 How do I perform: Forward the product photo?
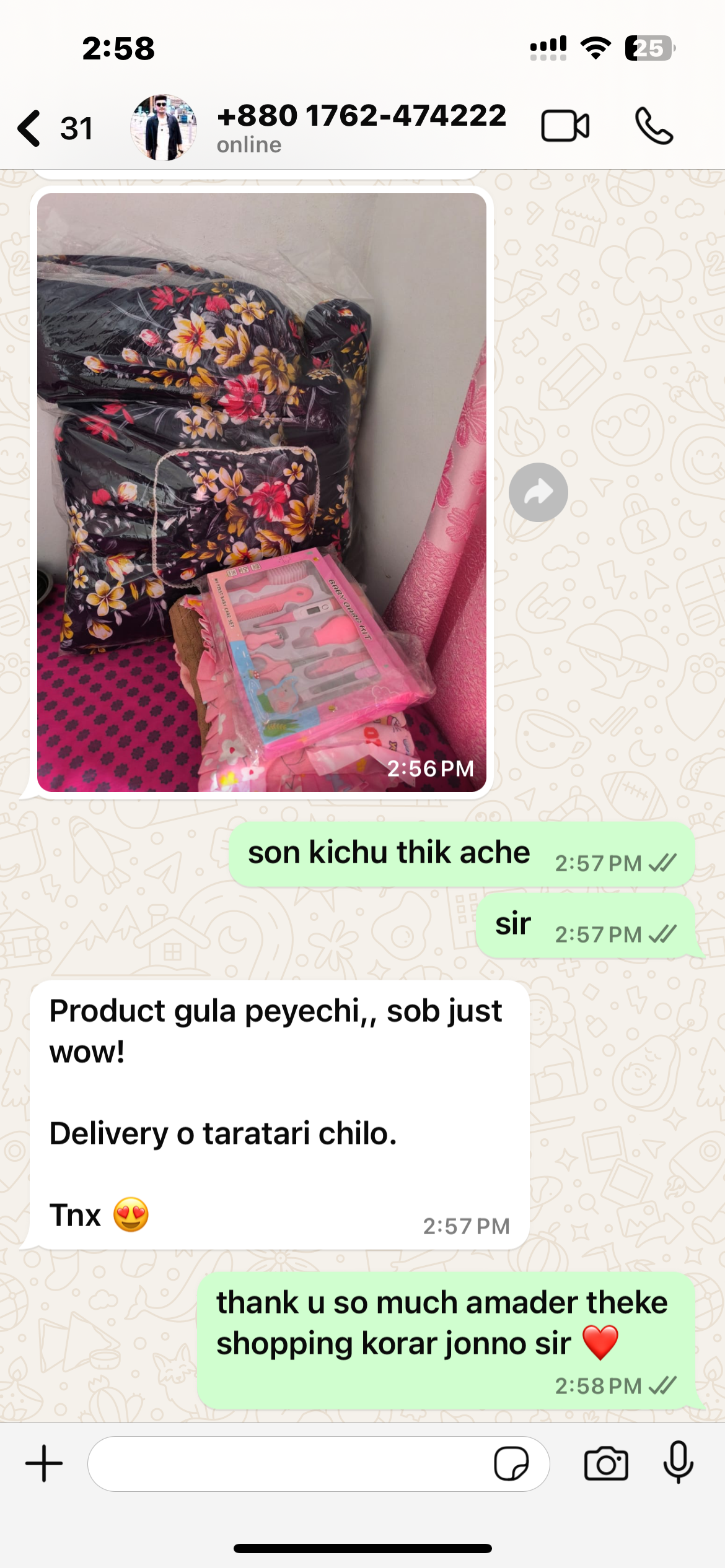click(x=538, y=492)
